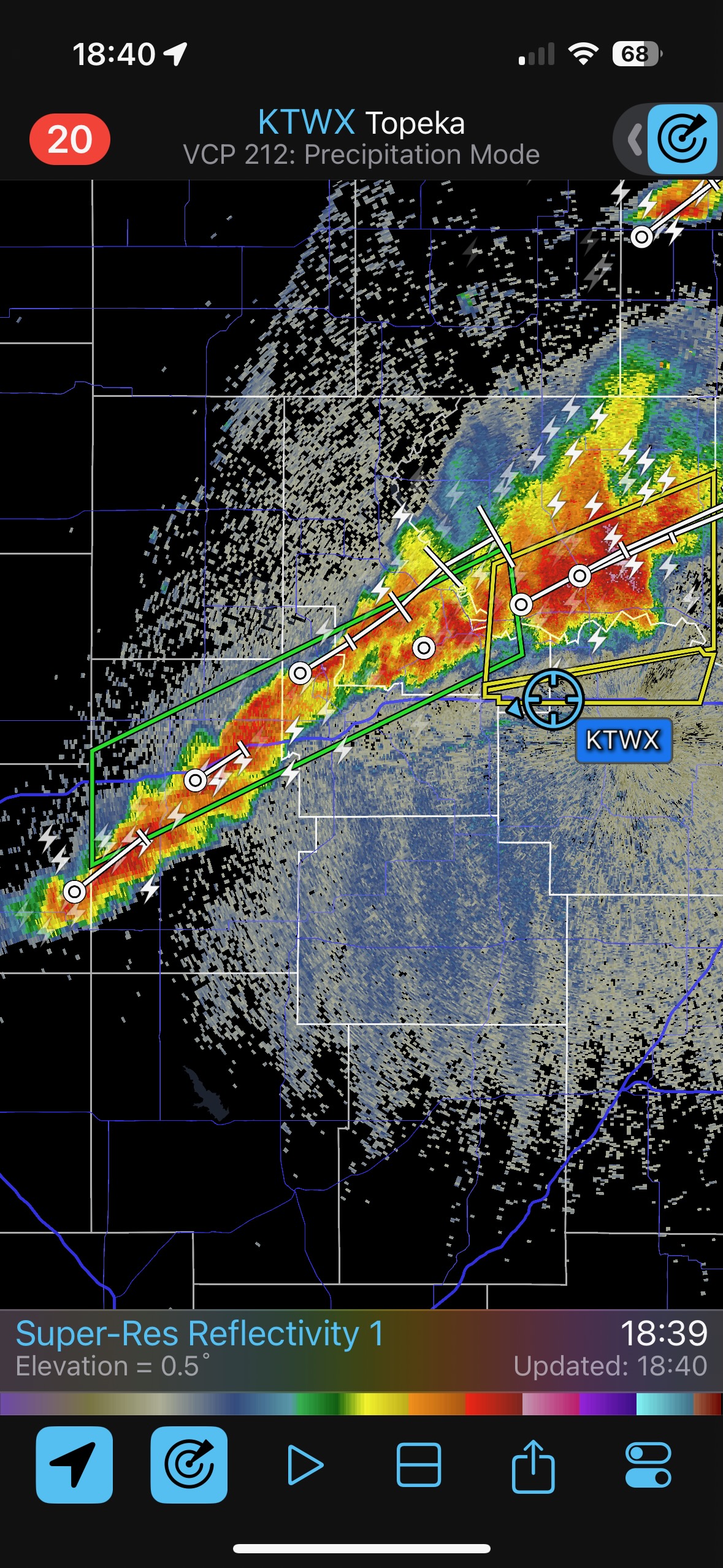Viewport: 723px width, 1568px height.
Task: Open the 20 active warnings badge
Action: coord(69,139)
